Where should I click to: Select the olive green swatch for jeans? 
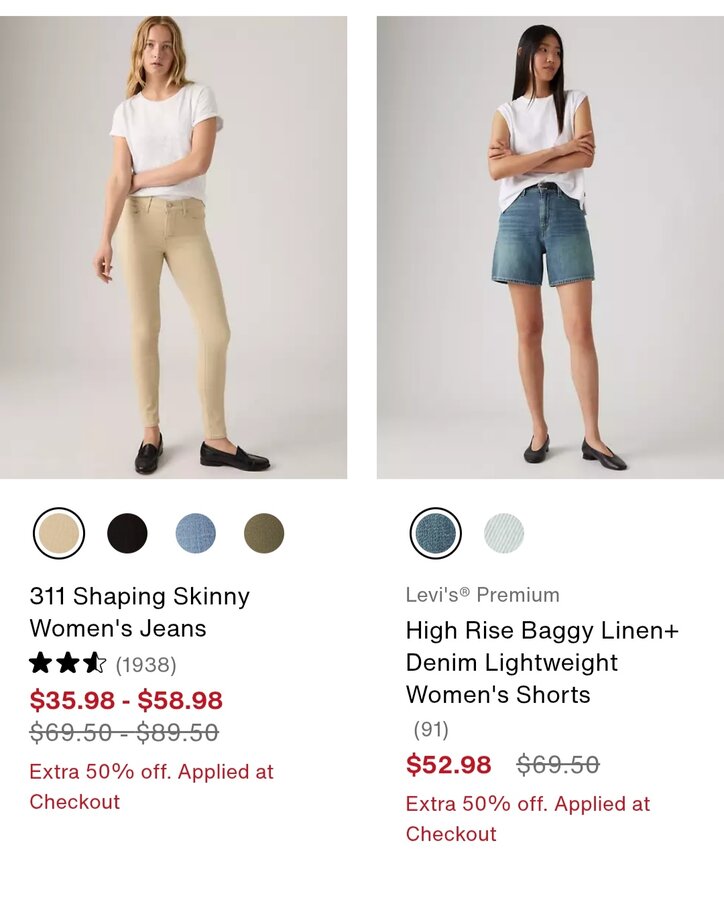[264, 533]
